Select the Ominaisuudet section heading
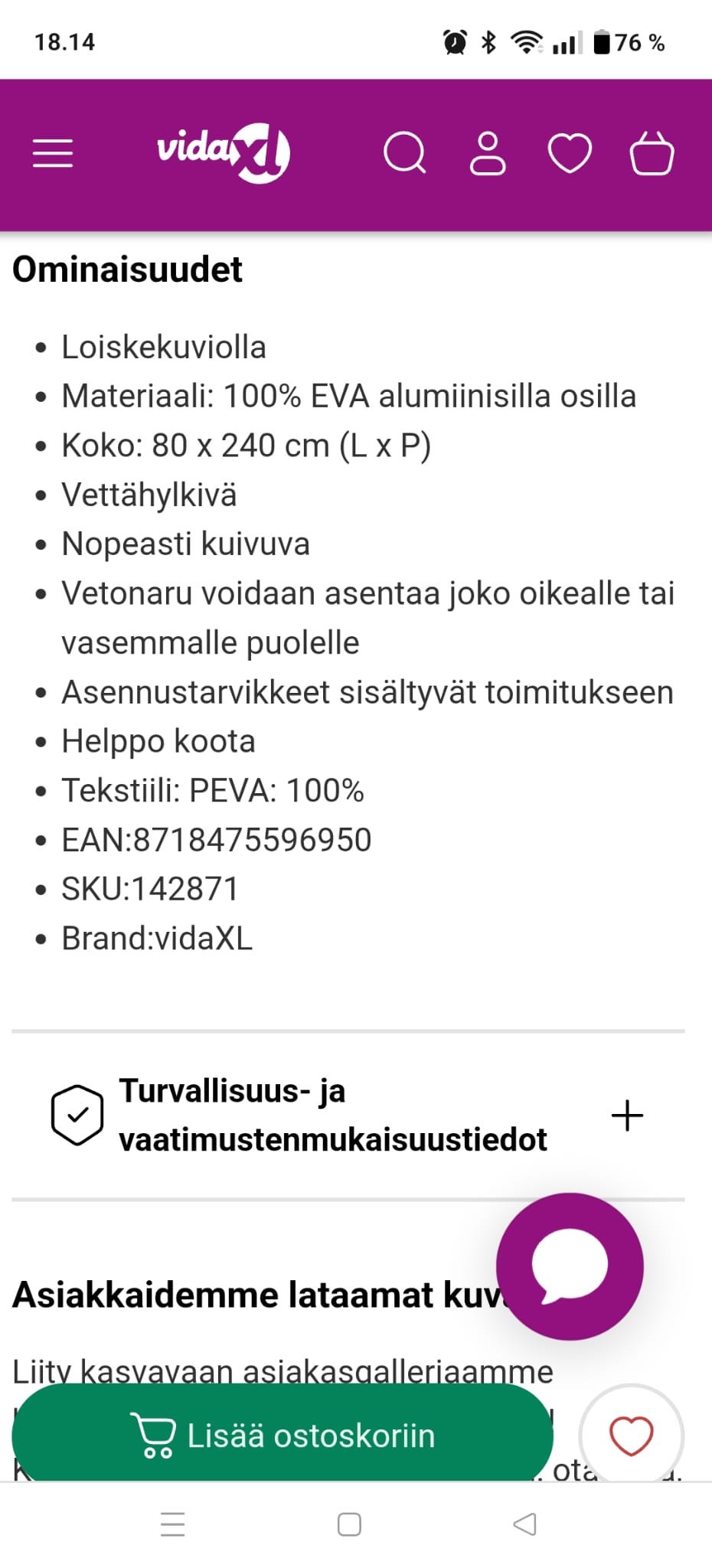This screenshot has height=1568, width=712. (126, 269)
